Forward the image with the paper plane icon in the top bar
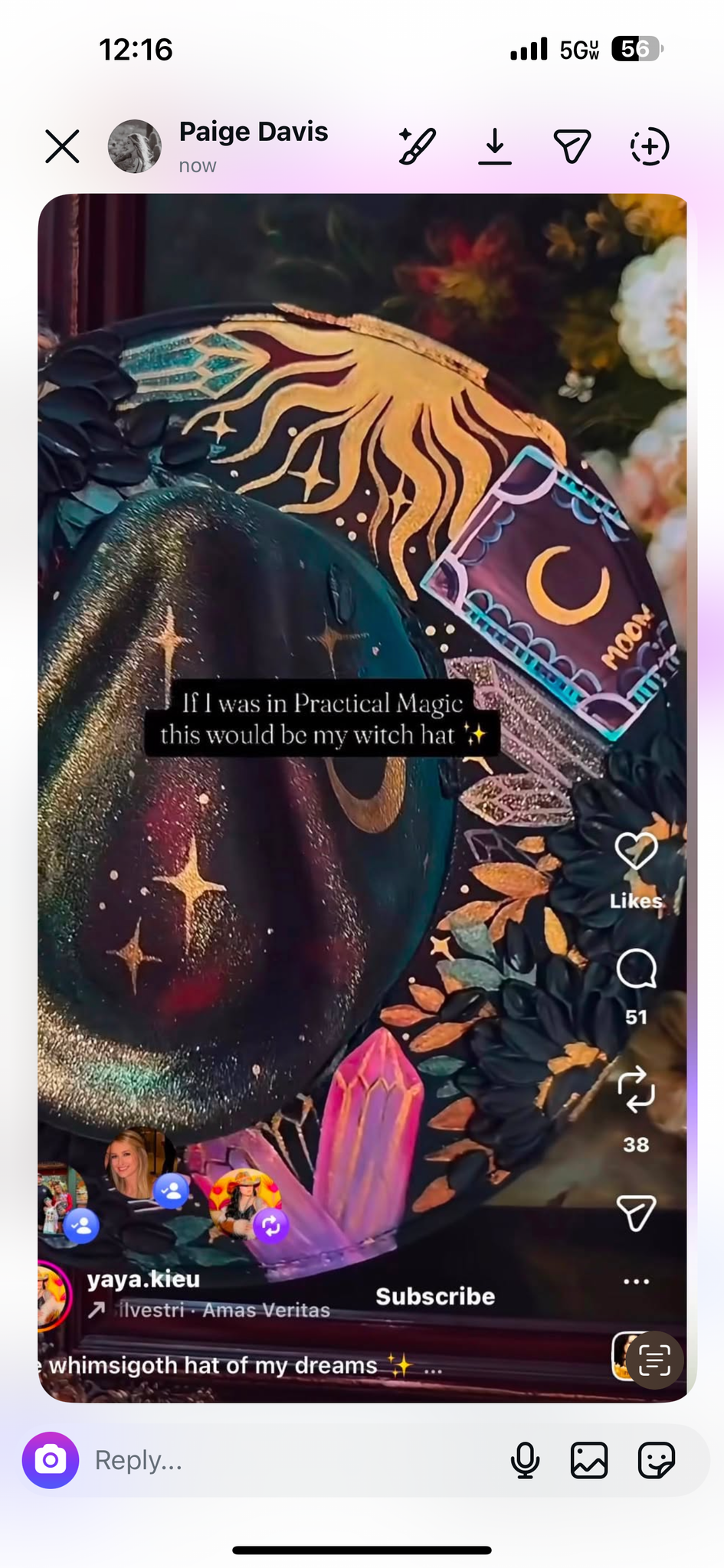 pyautogui.click(x=572, y=146)
